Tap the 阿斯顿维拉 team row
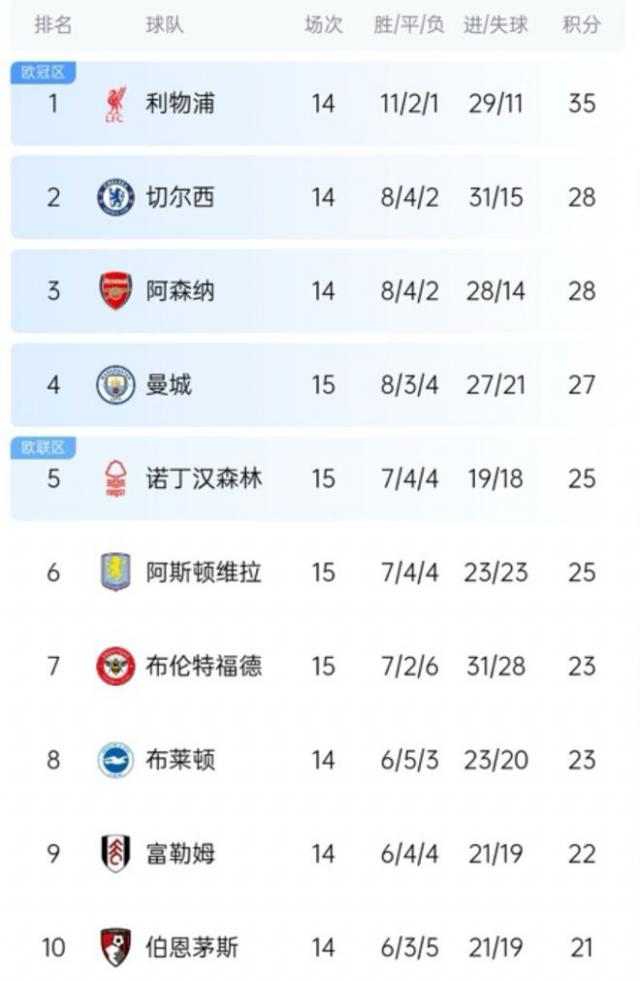The image size is (640, 981). coord(318,572)
